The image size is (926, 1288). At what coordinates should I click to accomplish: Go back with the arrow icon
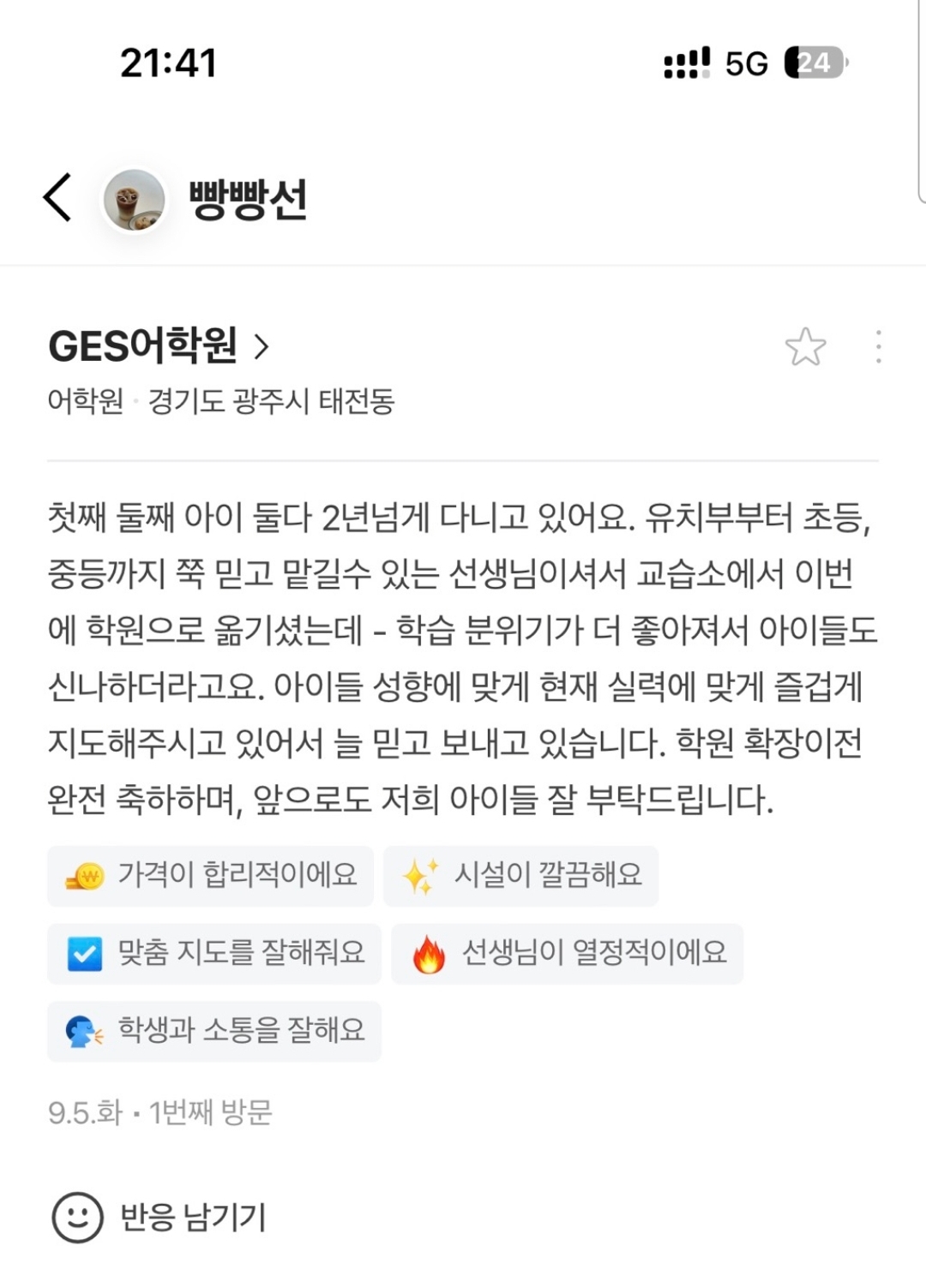[x=57, y=198]
